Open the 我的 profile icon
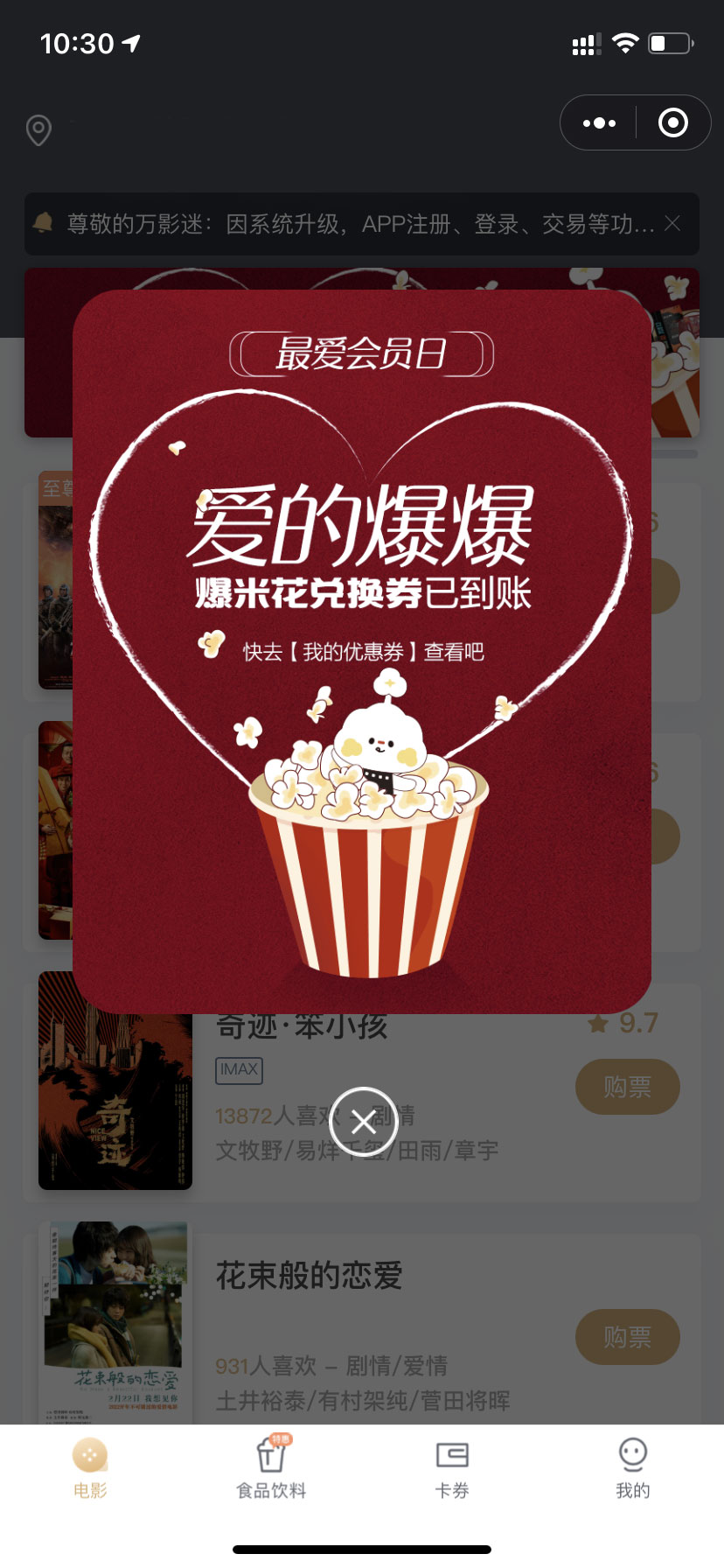Screen dimensions: 724x1568 point(632,1452)
